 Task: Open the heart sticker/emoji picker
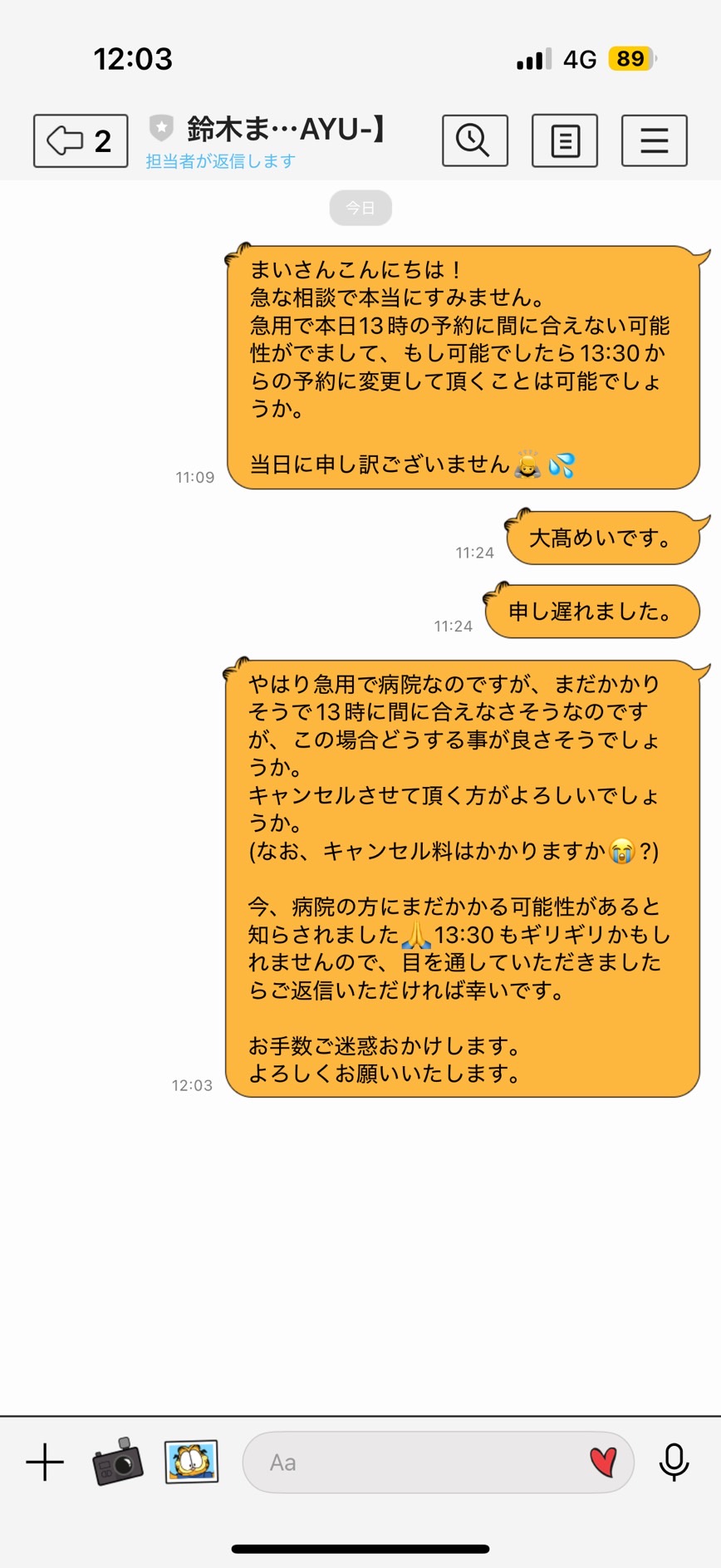click(x=603, y=1462)
